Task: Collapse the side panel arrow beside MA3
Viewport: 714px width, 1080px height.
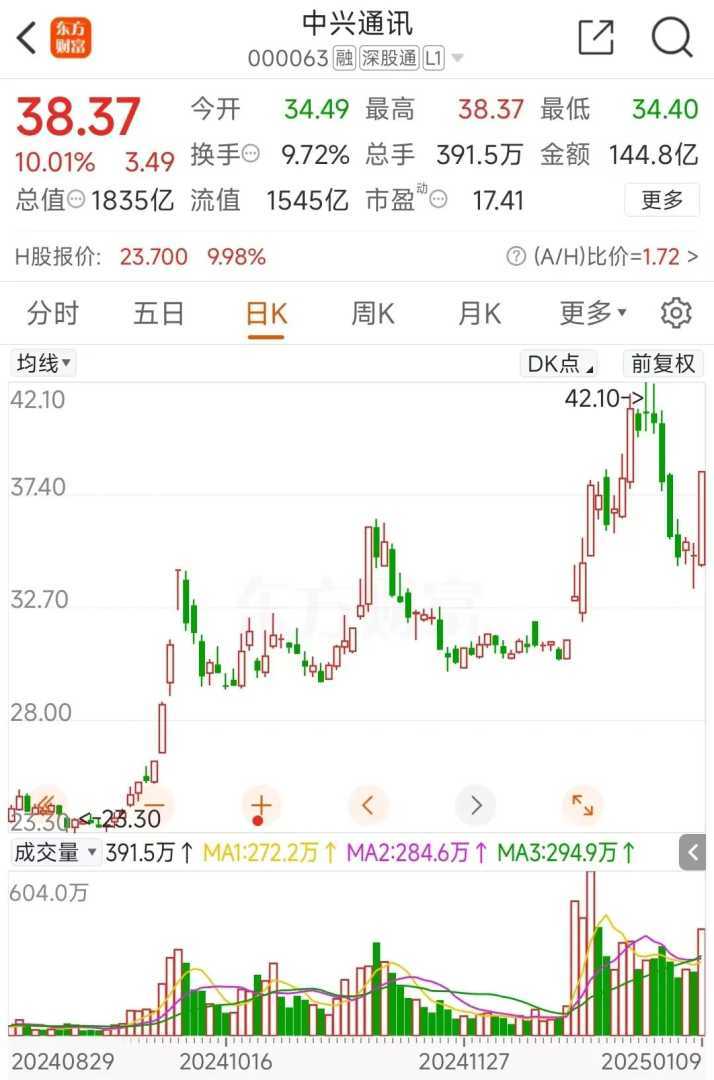Action: point(693,853)
